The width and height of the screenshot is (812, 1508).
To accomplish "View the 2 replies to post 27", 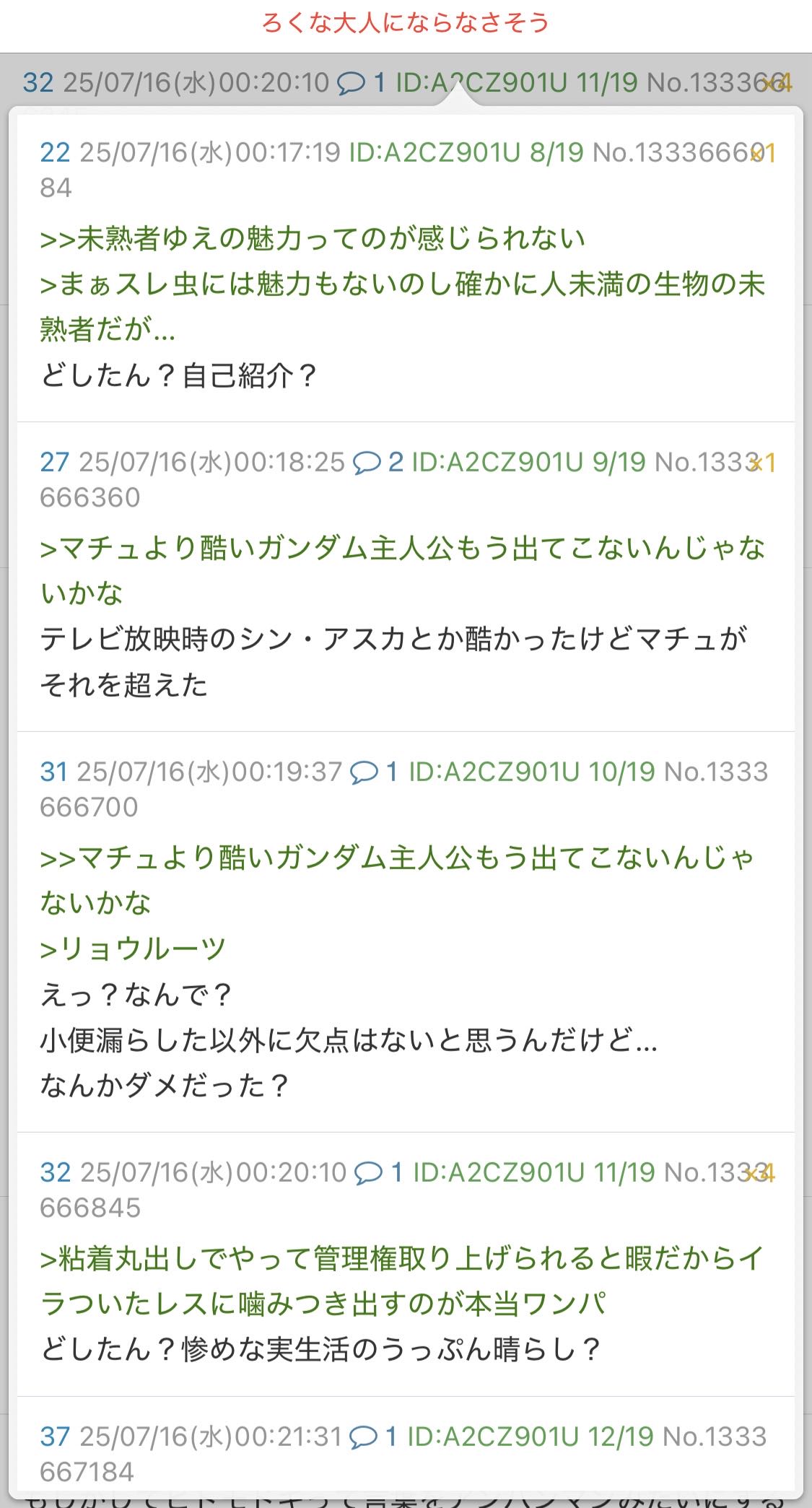I will pos(378,462).
